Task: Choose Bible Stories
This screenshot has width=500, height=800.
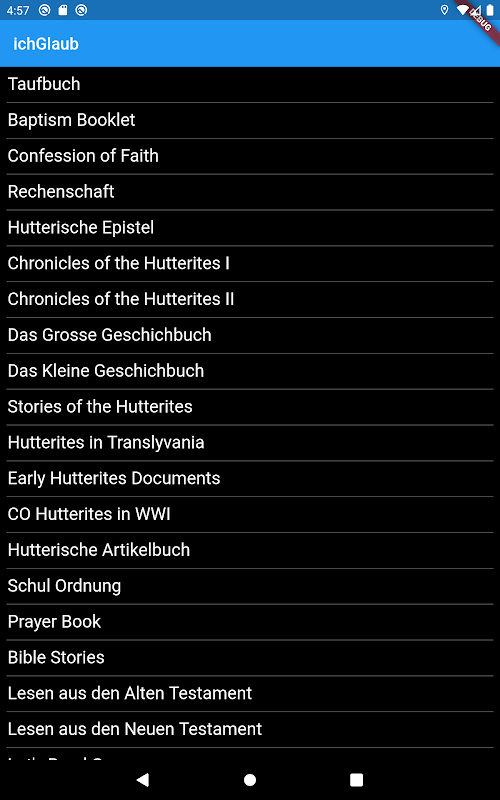Action: click(x=250, y=658)
